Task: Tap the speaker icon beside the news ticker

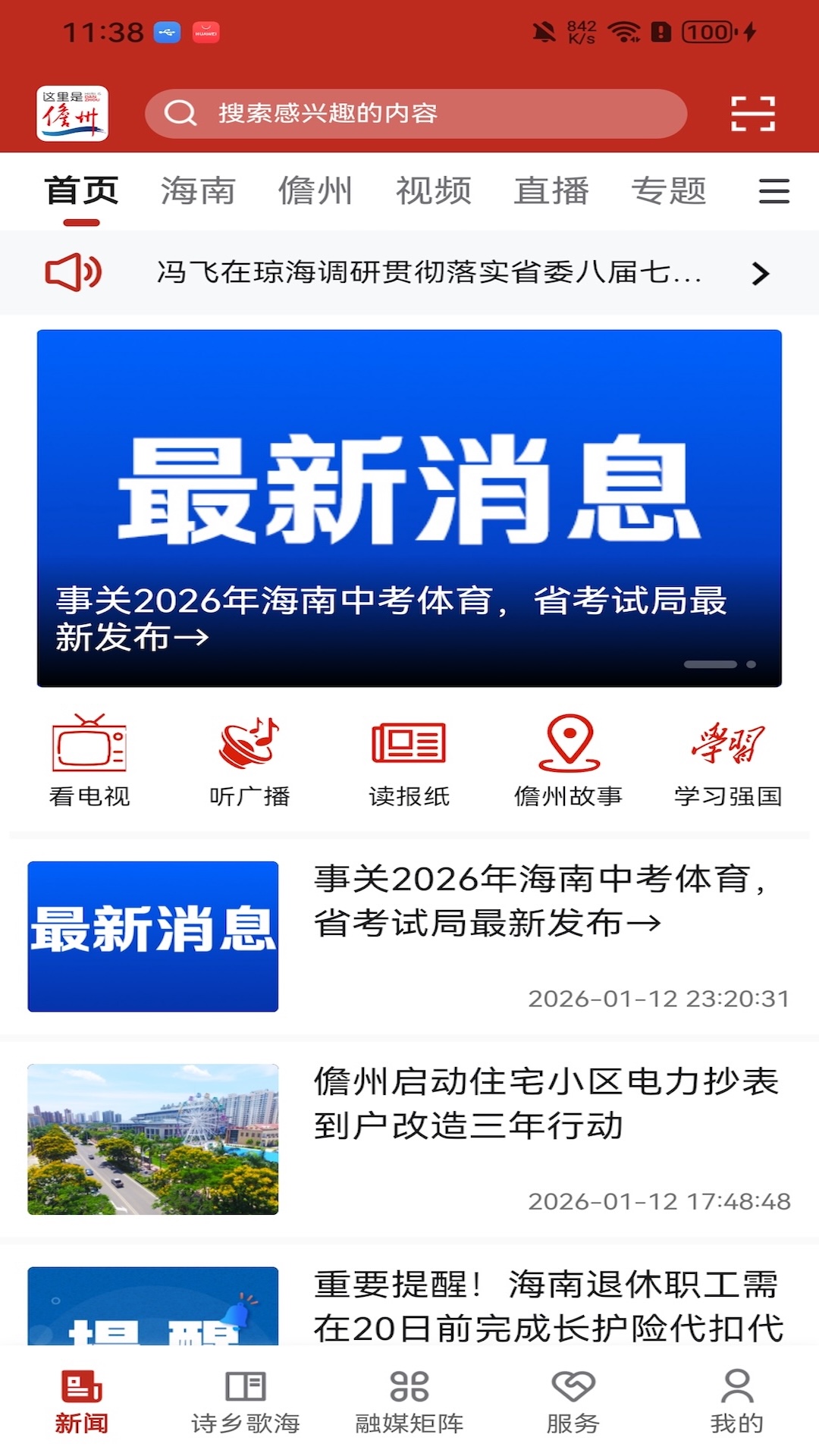Action: point(74,273)
